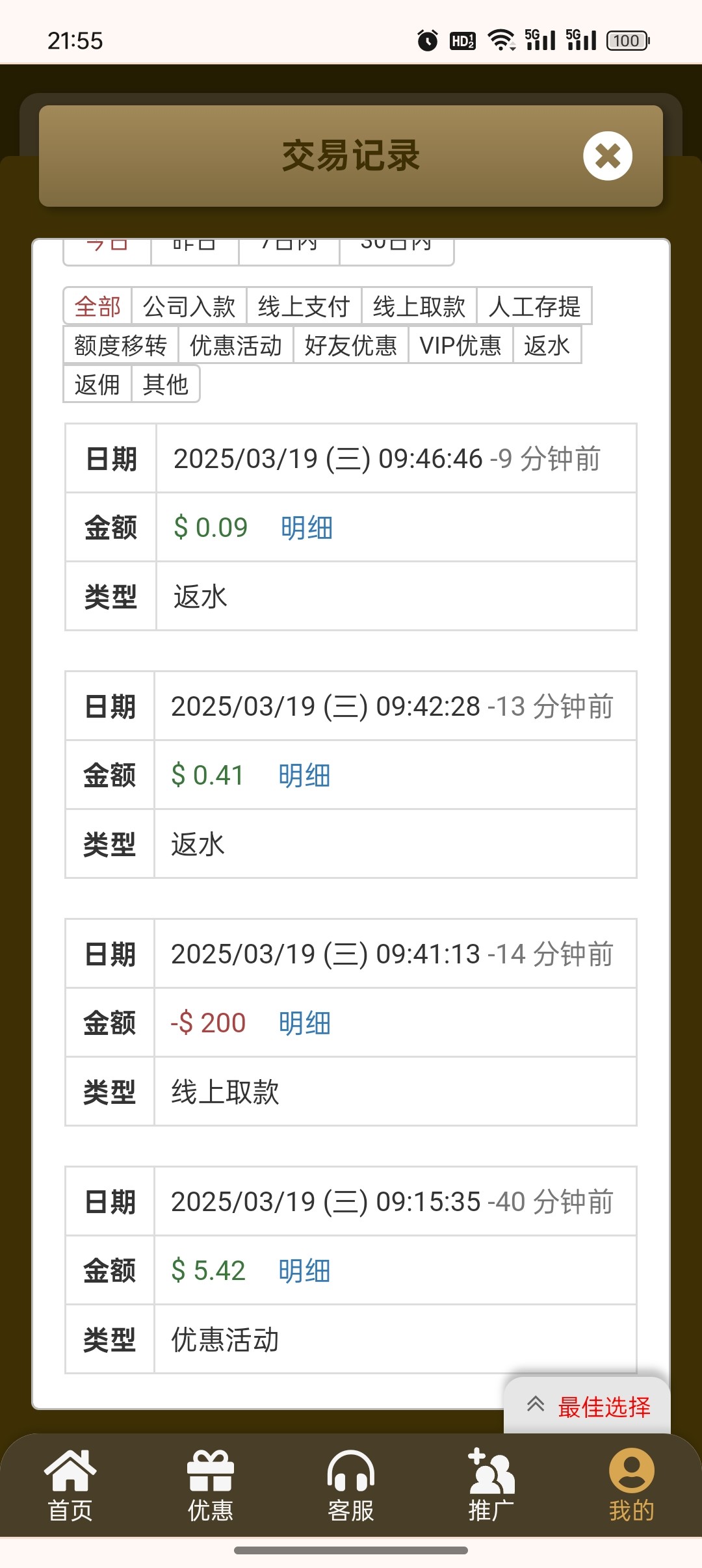
Task: View 明细 for the $5.42 record
Action: [305, 1270]
